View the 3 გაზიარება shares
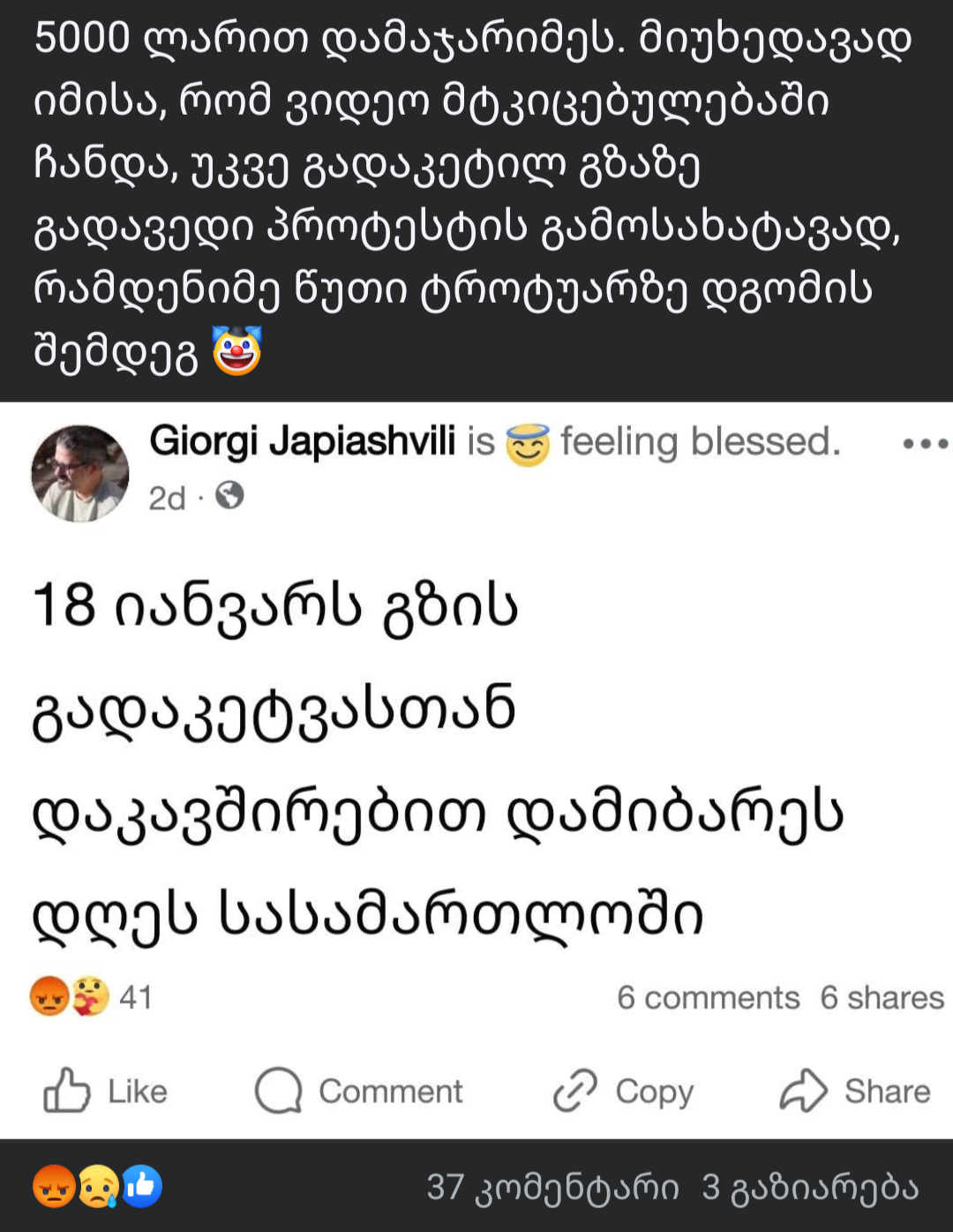This screenshot has width=953, height=1232. 809,1187
